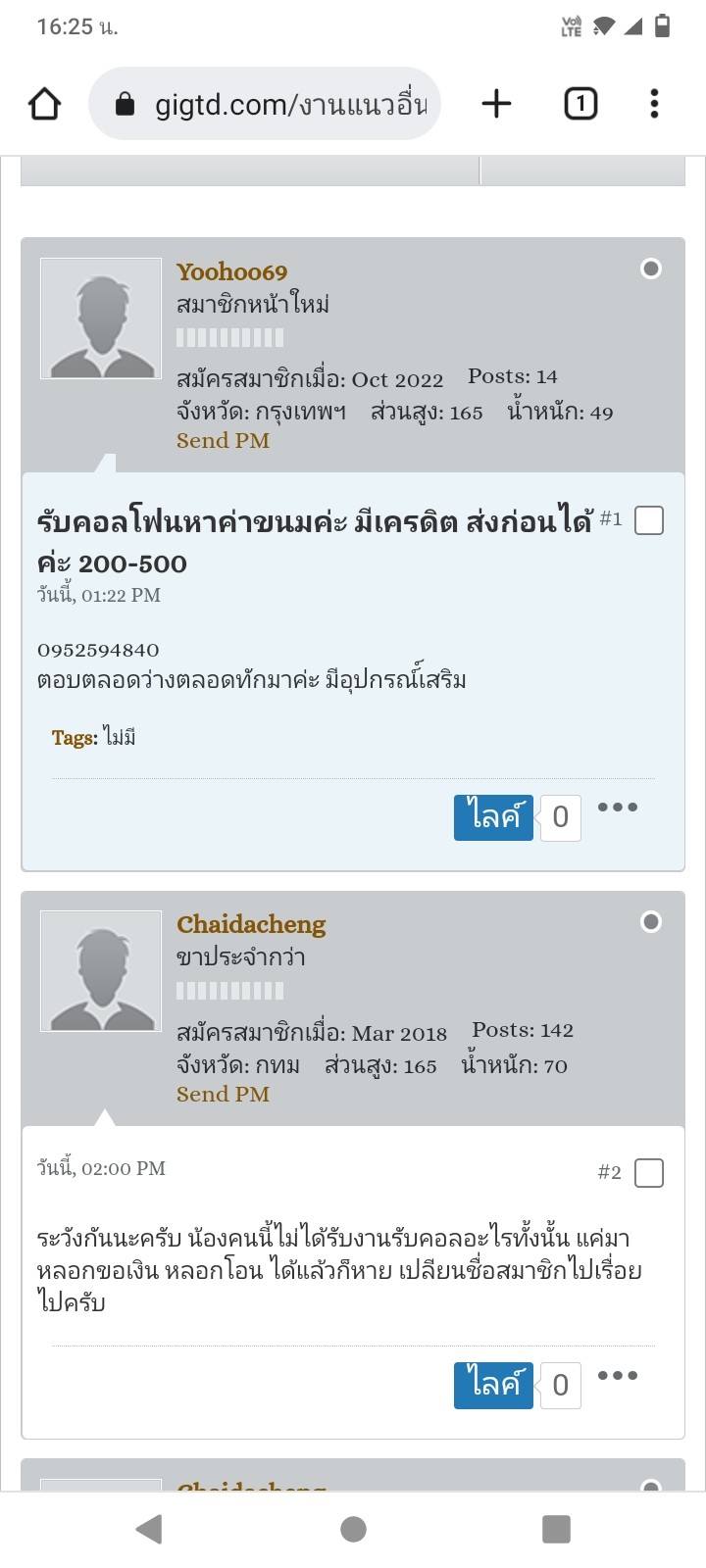
Task: Open more options on post #2
Action: click(618, 1376)
